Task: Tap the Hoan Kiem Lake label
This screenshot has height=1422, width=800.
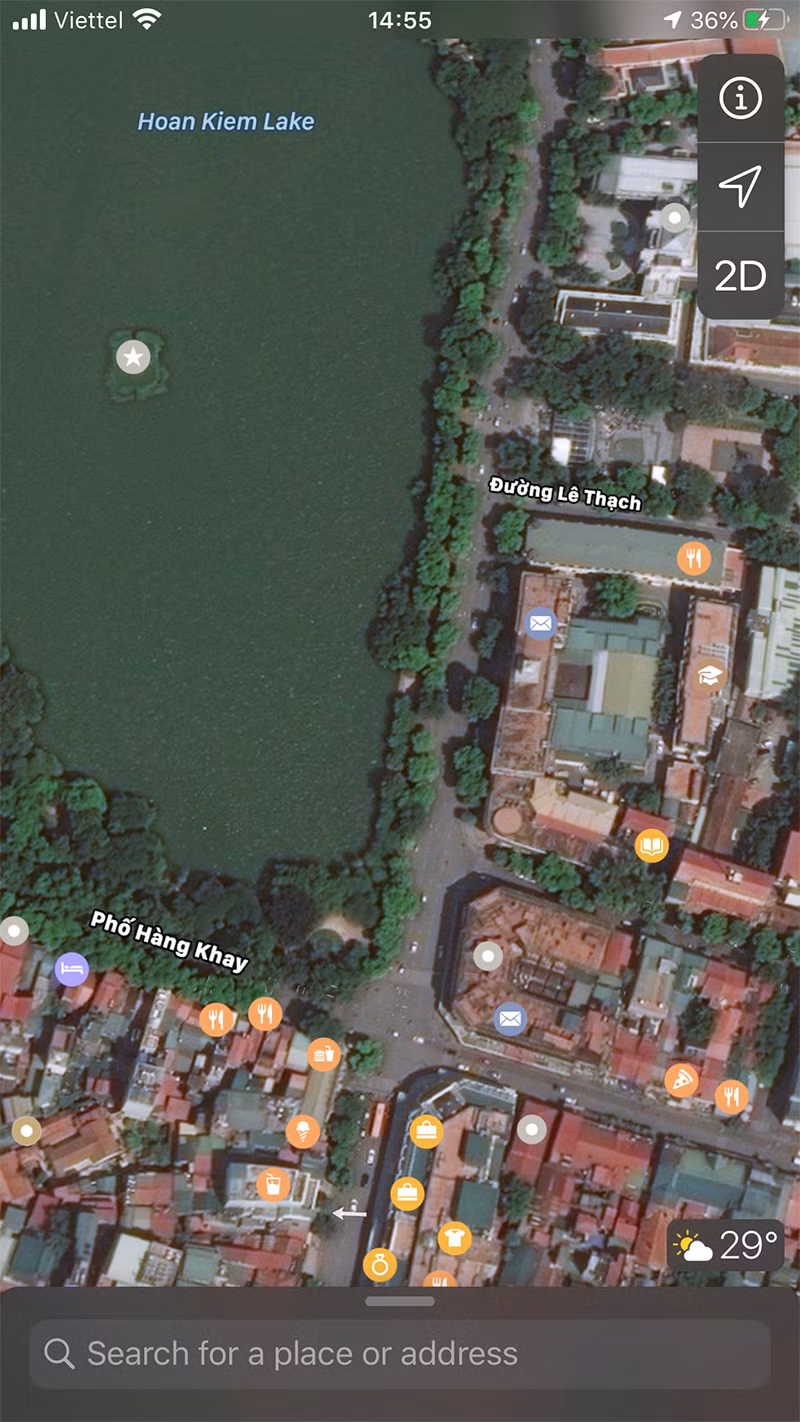Action: tap(225, 121)
